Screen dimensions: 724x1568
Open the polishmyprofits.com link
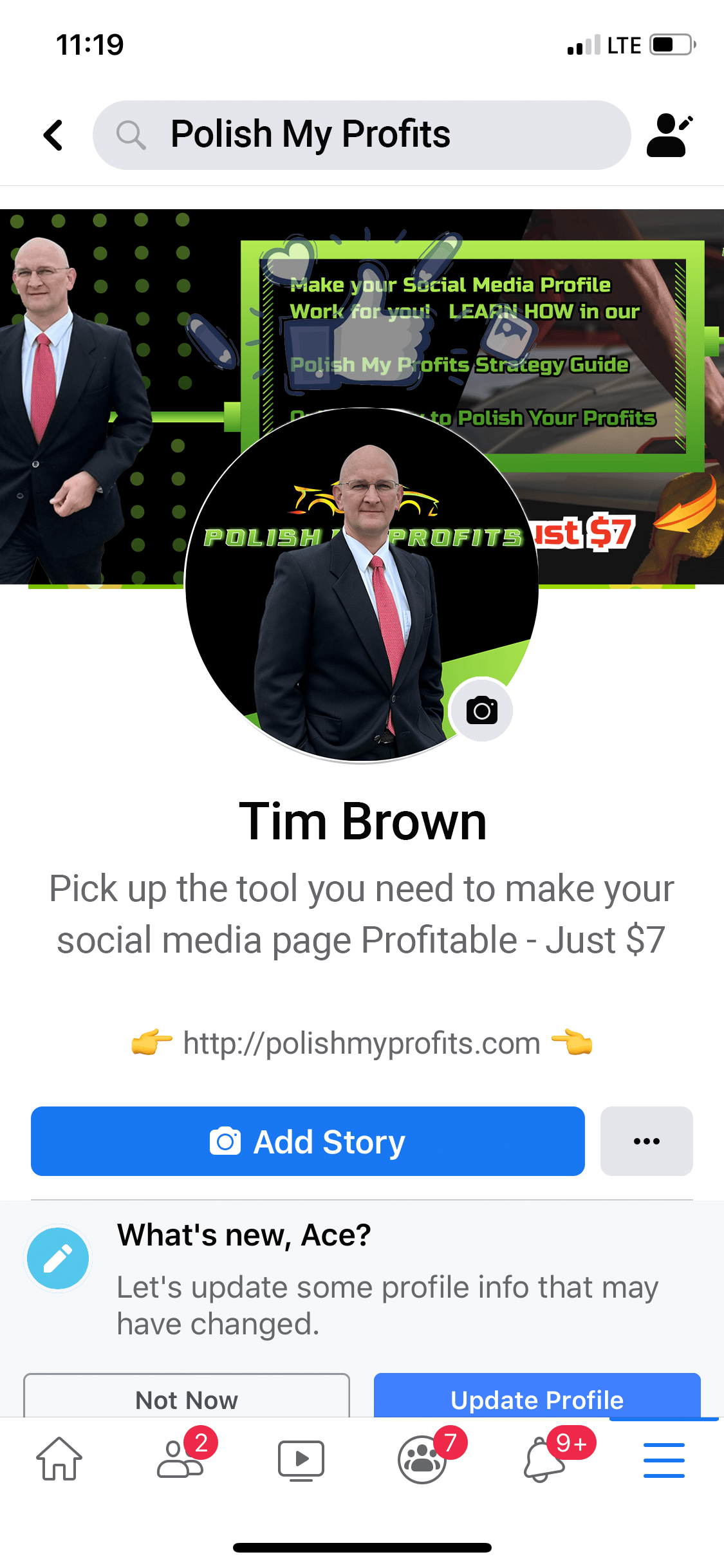pyautogui.click(x=361, y=1043)
